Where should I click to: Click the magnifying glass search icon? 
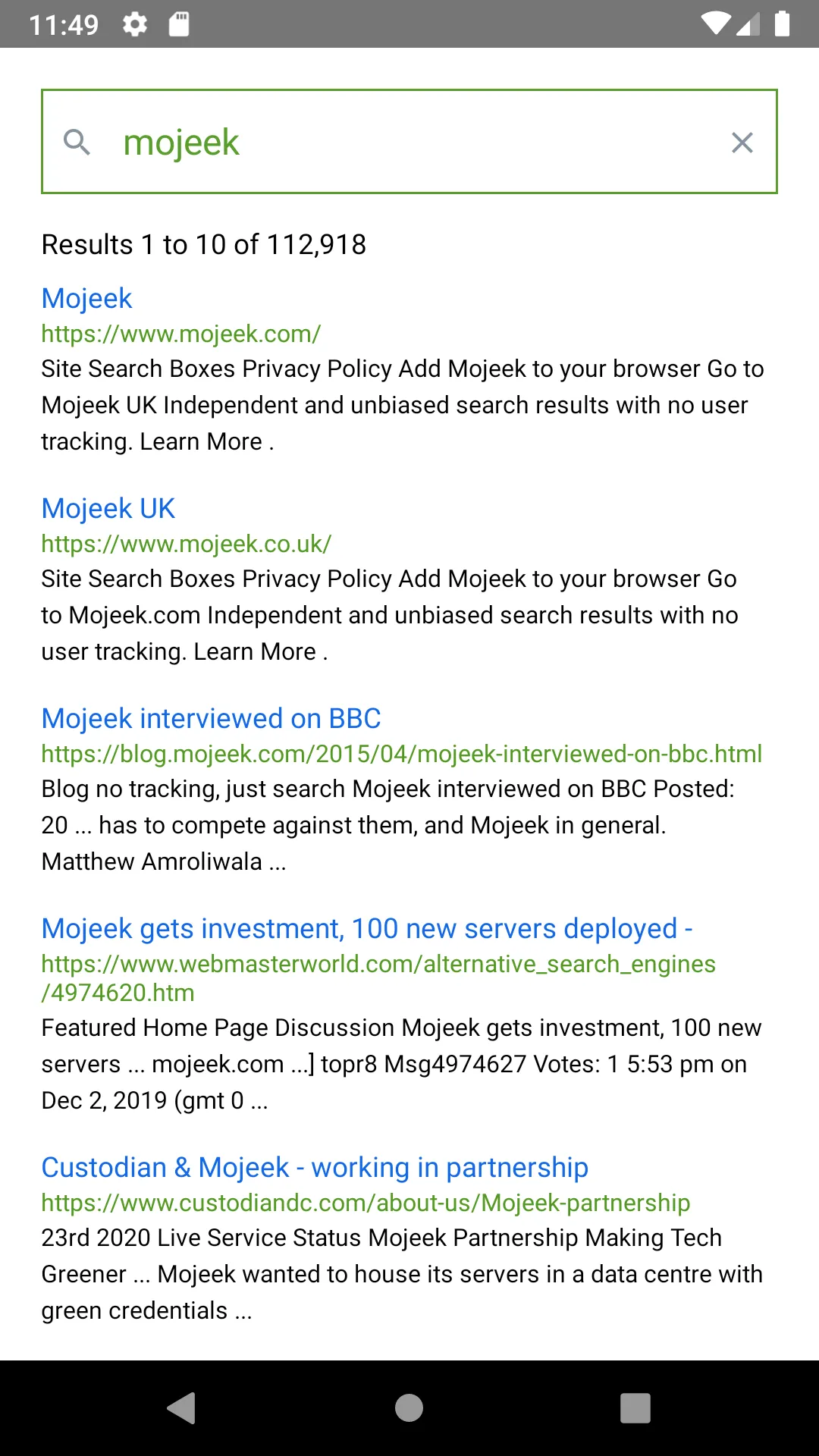pyautogui.click(x=77, y=142)
